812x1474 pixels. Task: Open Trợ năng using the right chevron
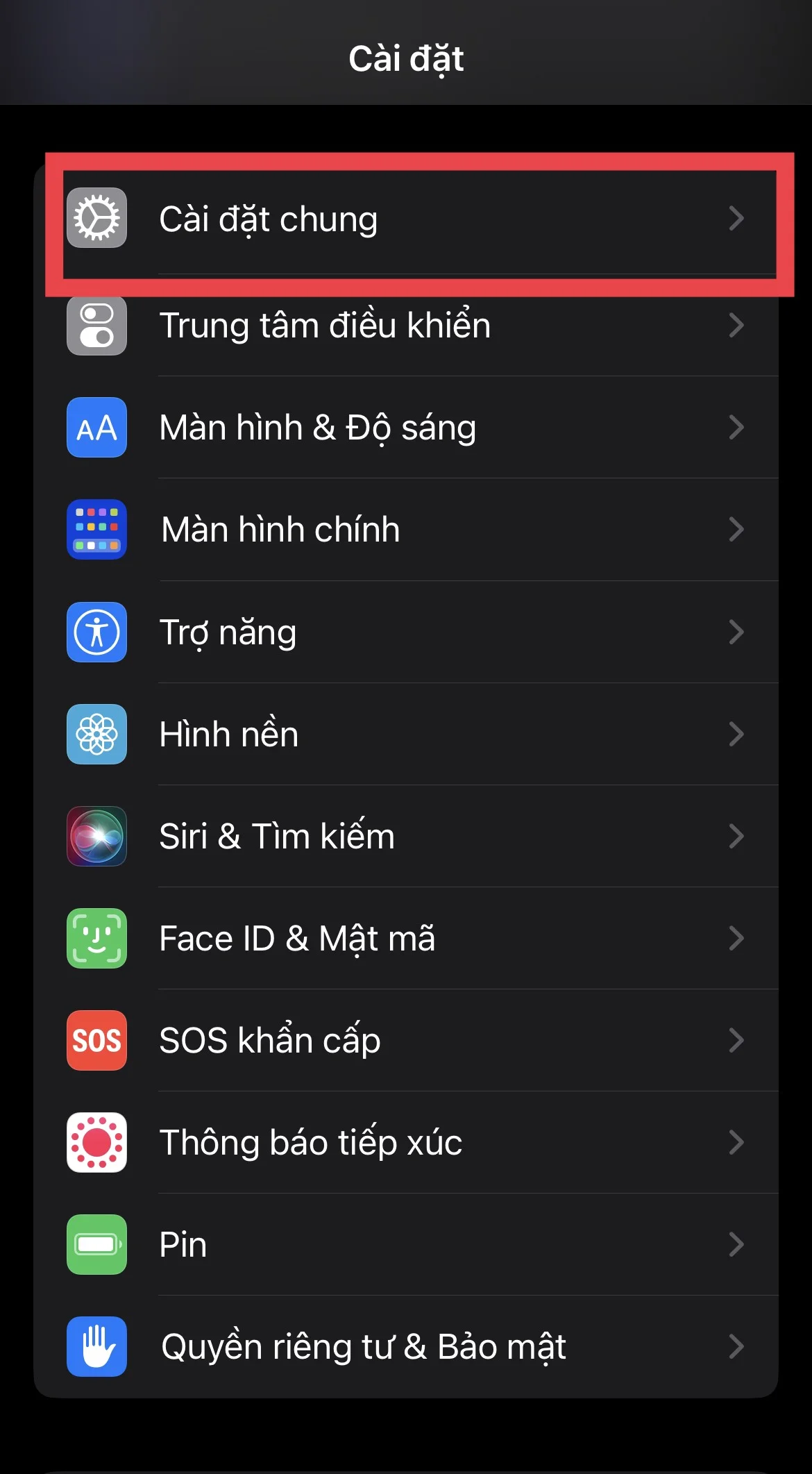point(737,633)
